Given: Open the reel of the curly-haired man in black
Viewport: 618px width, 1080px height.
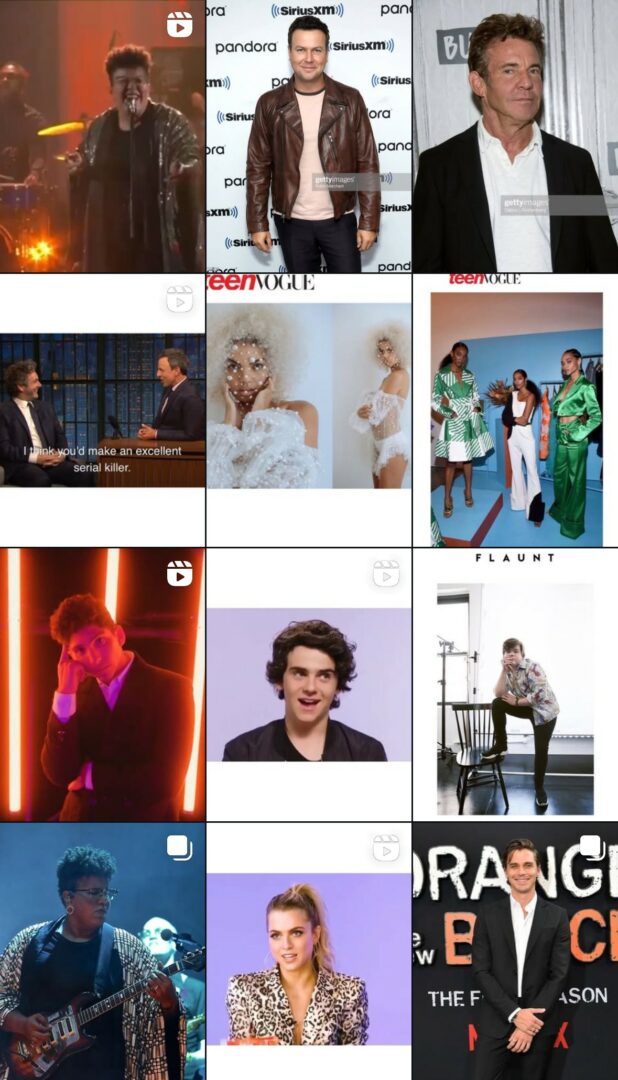Looking at the screenshot, I should (309, 684).
